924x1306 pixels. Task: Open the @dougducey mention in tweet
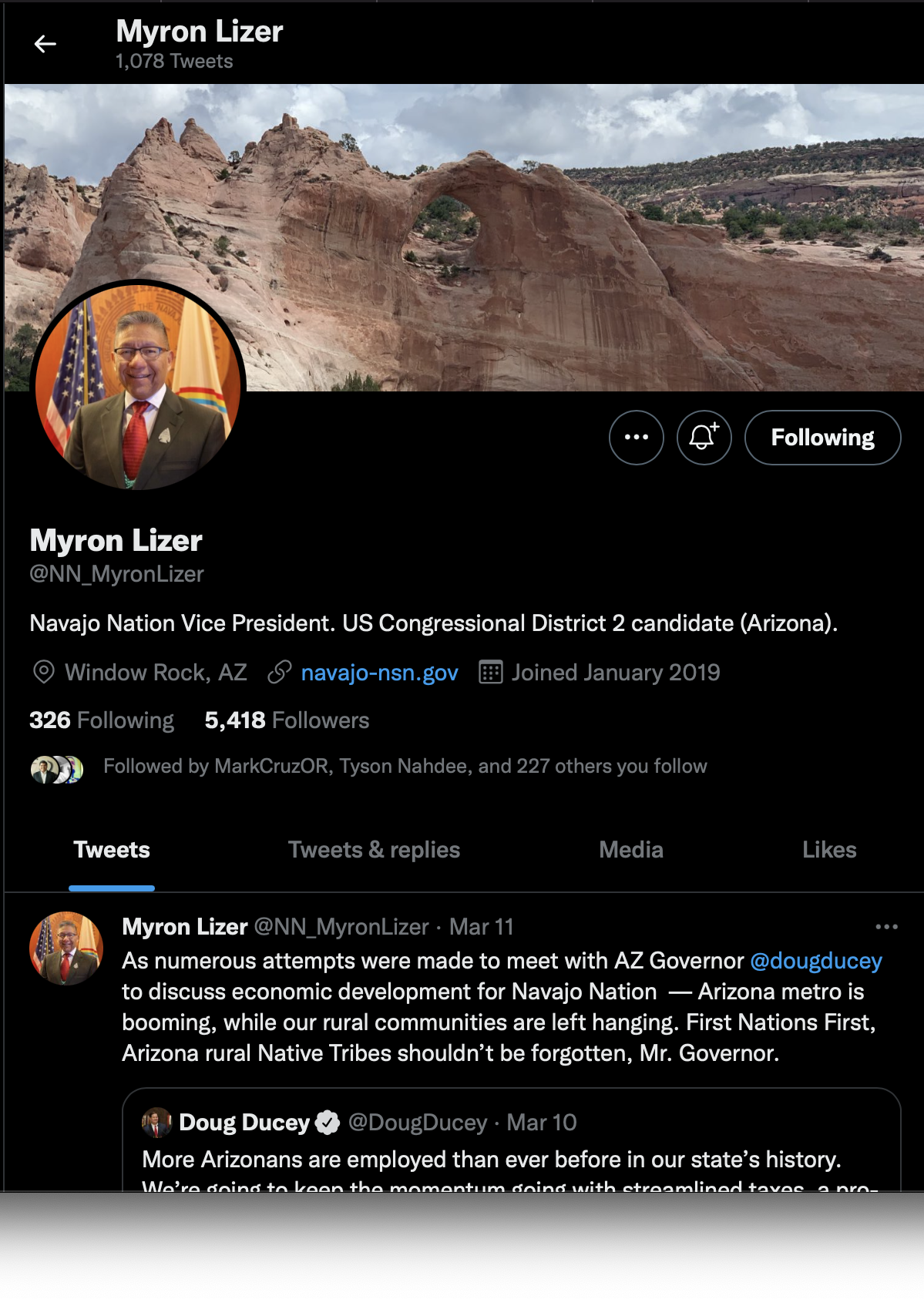tap(815, 961)
